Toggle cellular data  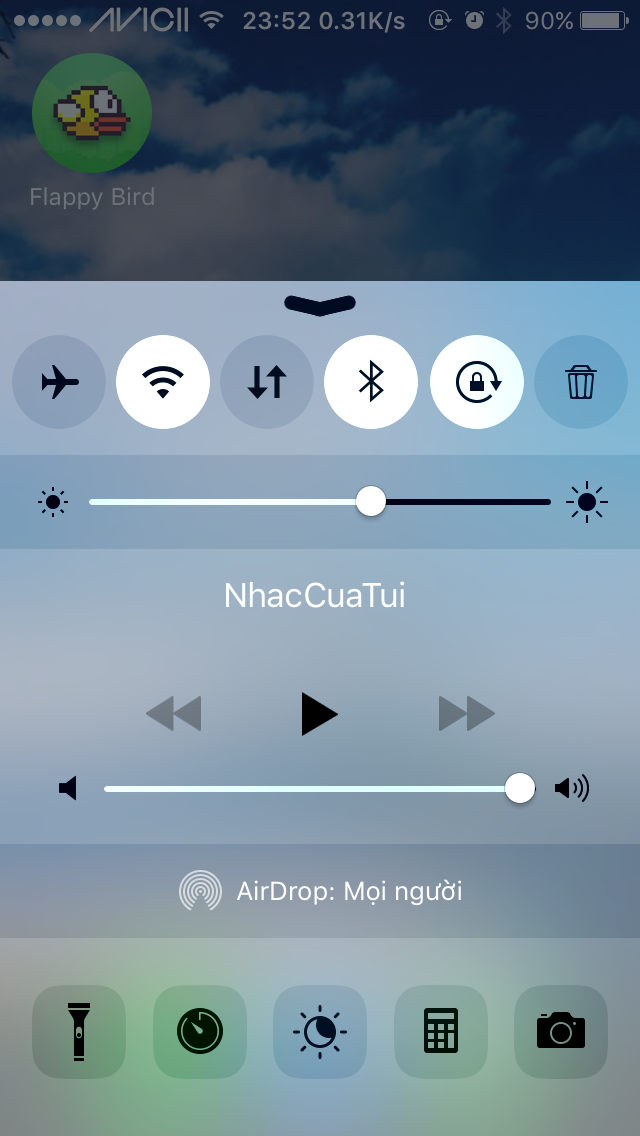[267, 382]
